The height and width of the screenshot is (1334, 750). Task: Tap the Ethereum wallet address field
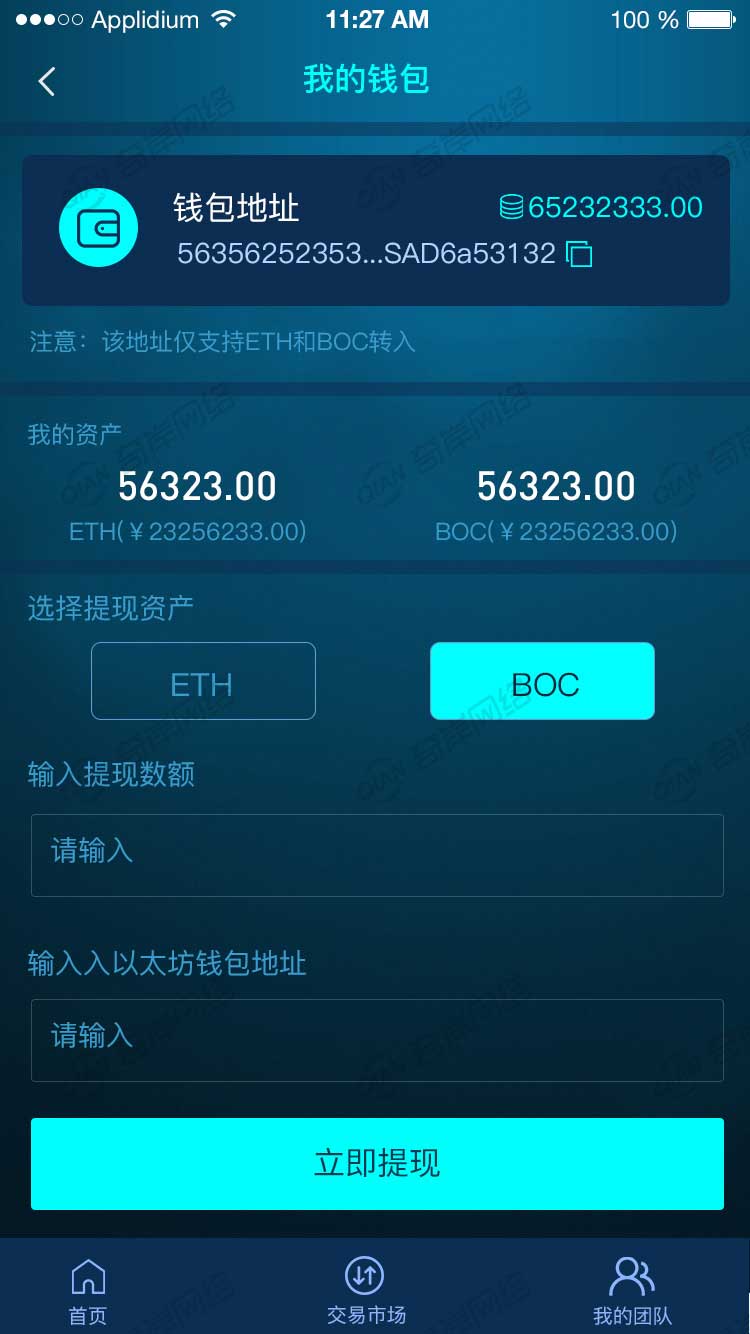(377, 1040)
